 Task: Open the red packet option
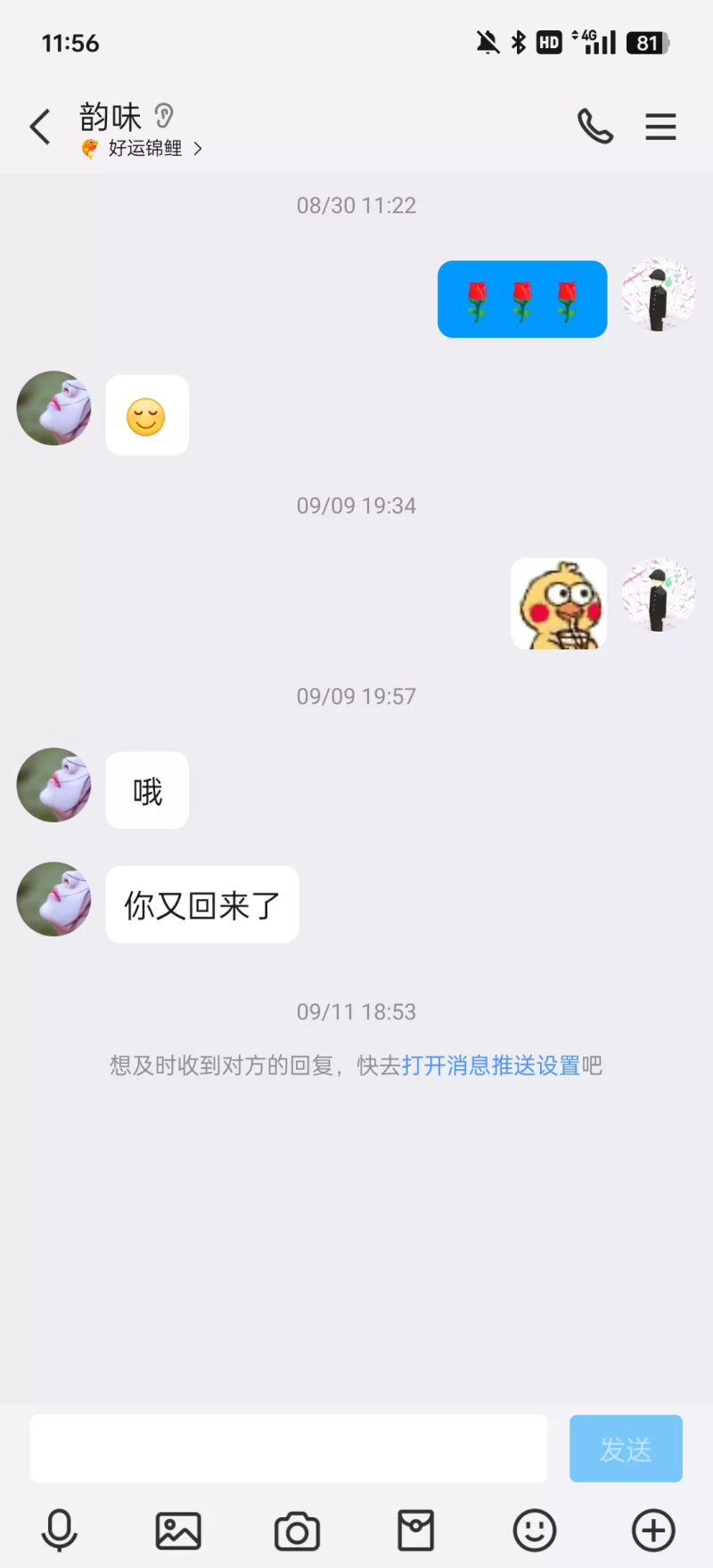[x=415, y=1531]
